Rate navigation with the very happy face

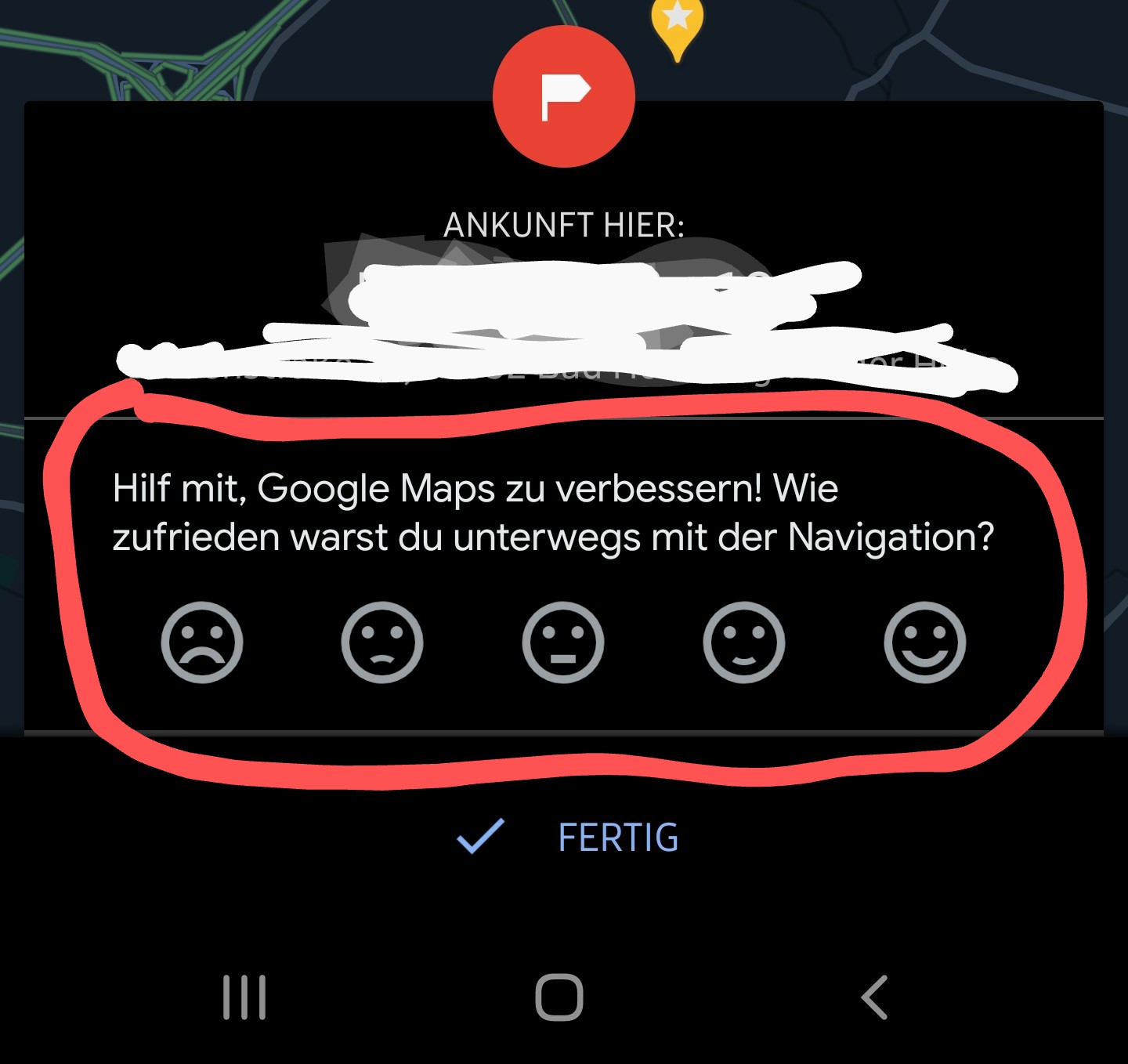924,642
